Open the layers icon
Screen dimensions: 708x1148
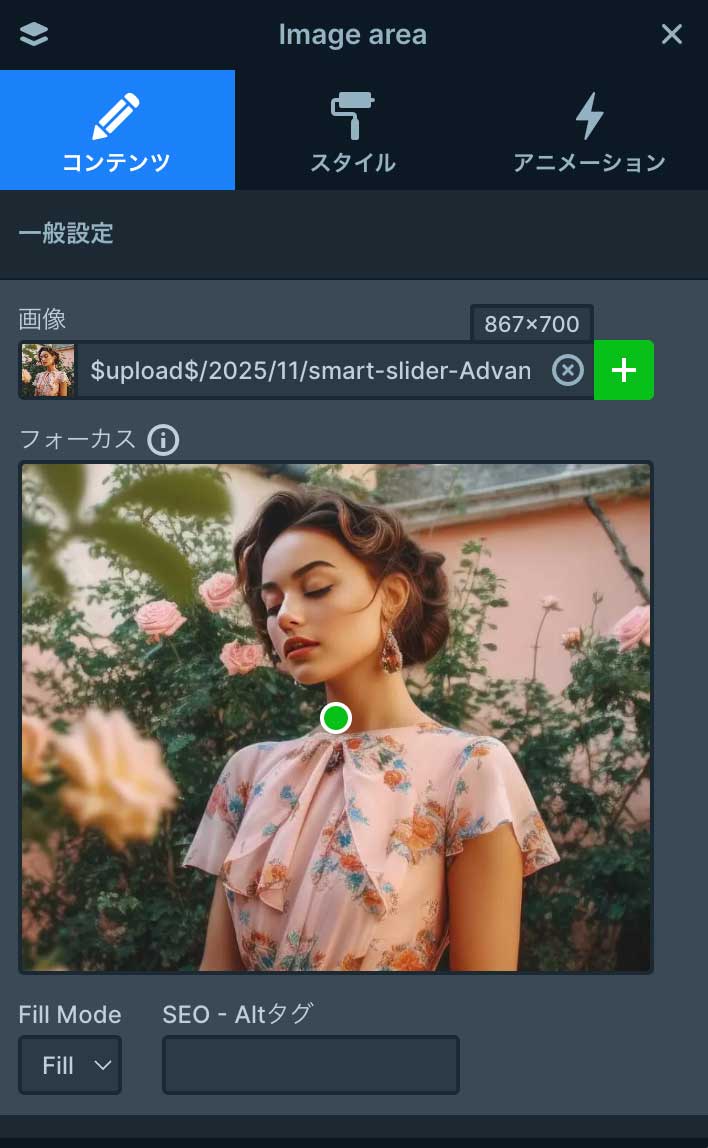34,34
